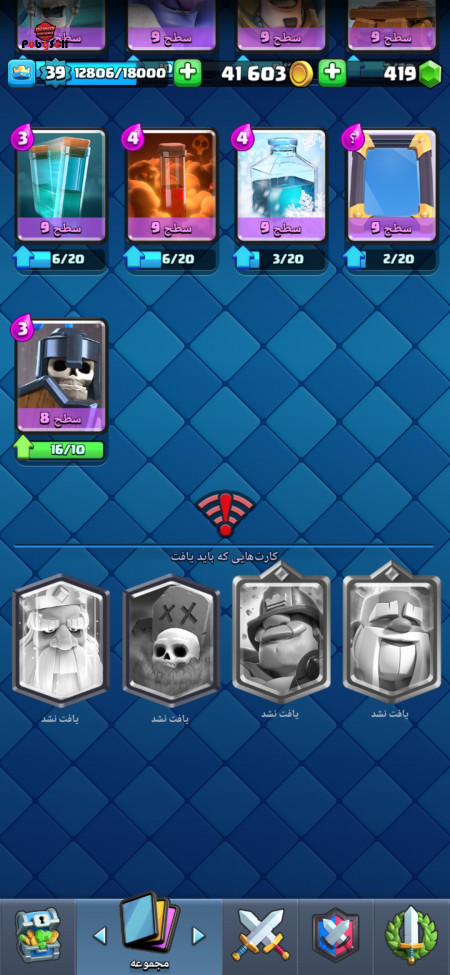Open the clan shield tab
Screen dimensions: 450x975
[336, 936]
